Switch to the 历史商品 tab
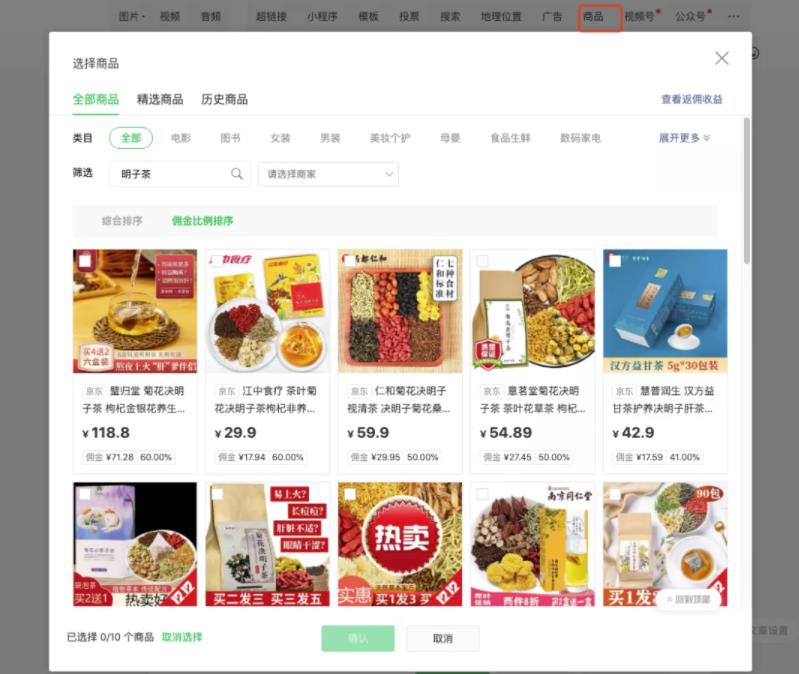 (x=224, y=99)
